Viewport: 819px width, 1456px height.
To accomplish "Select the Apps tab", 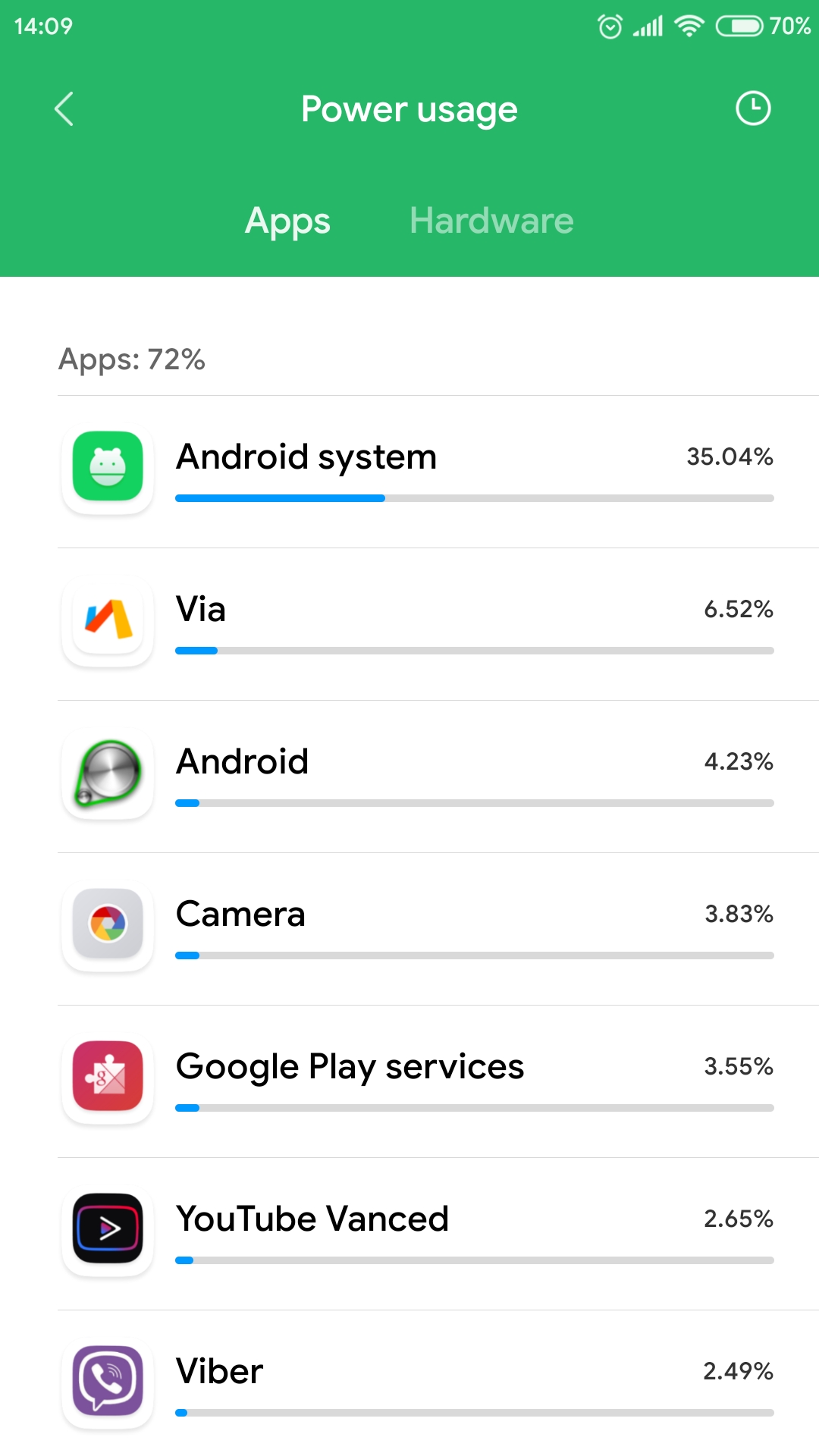I will pos(287,221).
